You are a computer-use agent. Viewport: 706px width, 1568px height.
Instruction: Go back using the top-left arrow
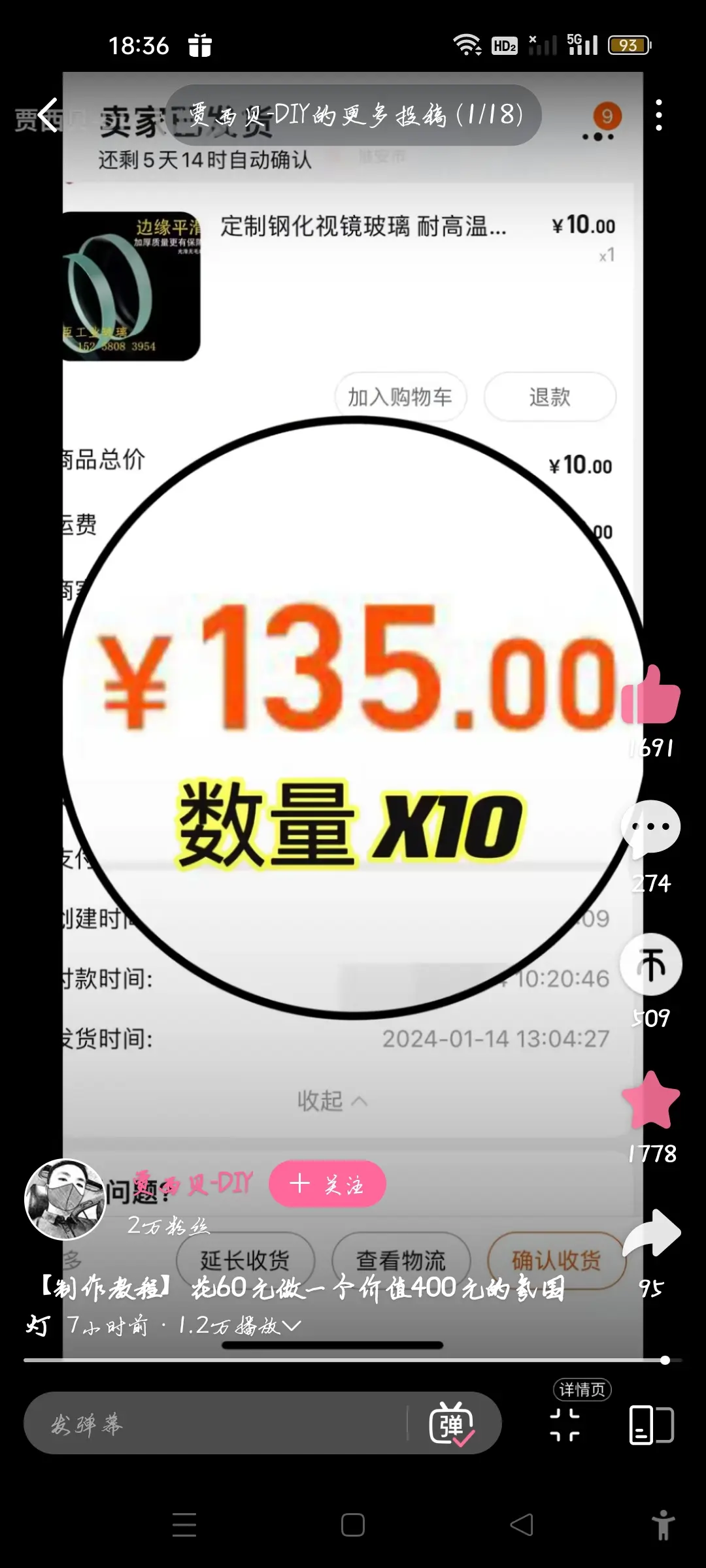click(x=48, y=116)
